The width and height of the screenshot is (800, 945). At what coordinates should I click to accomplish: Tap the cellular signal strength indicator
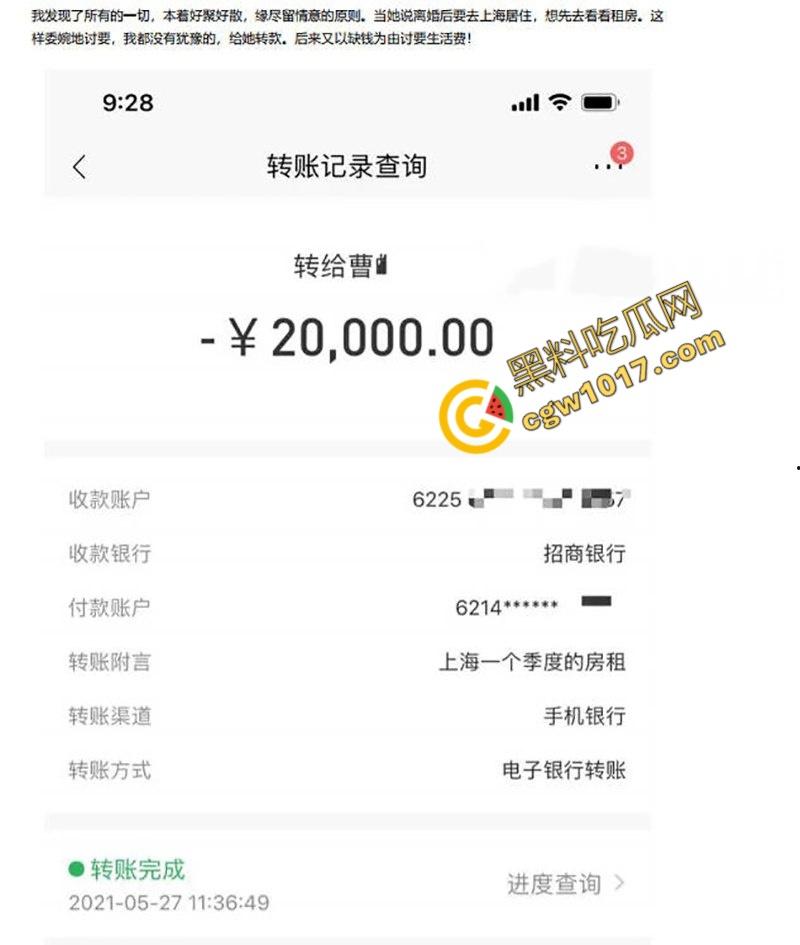point(524,101)
